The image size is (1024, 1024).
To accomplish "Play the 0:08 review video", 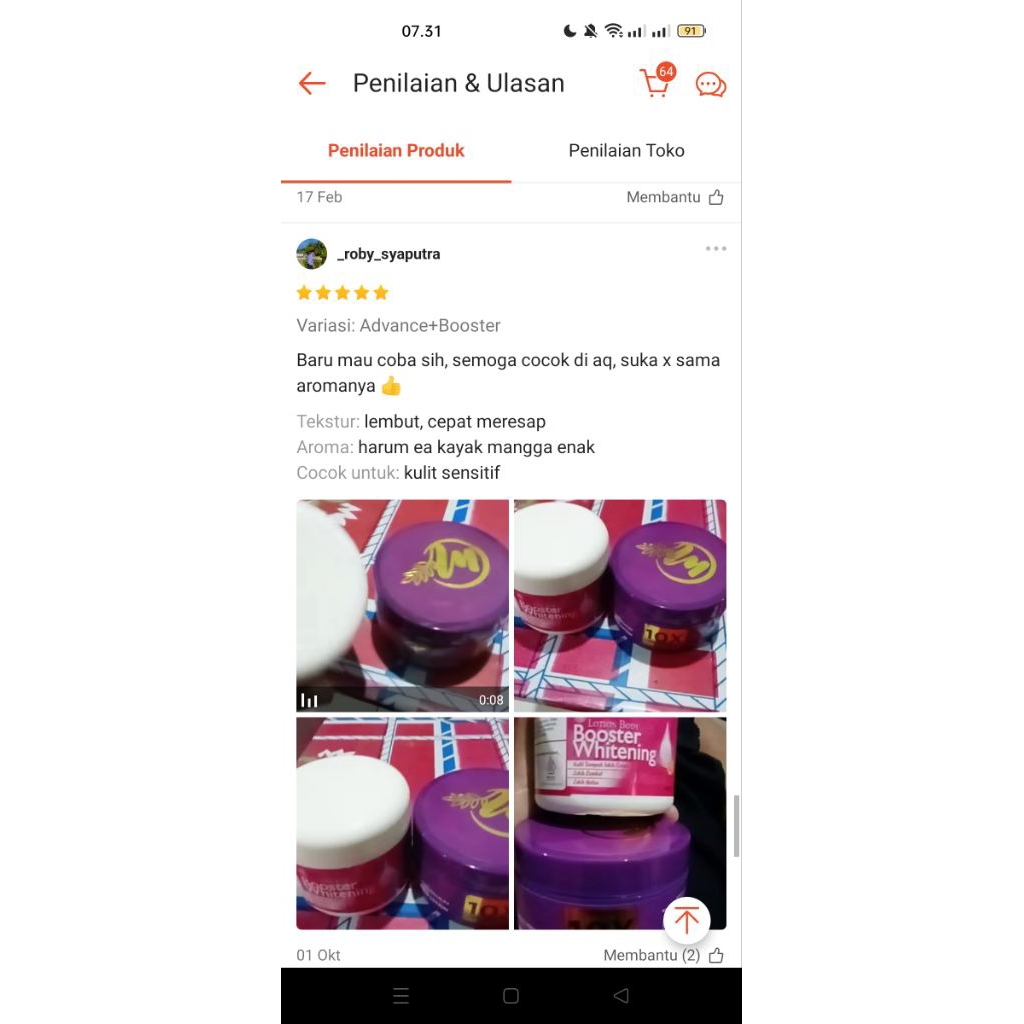I will coord(402,605).
